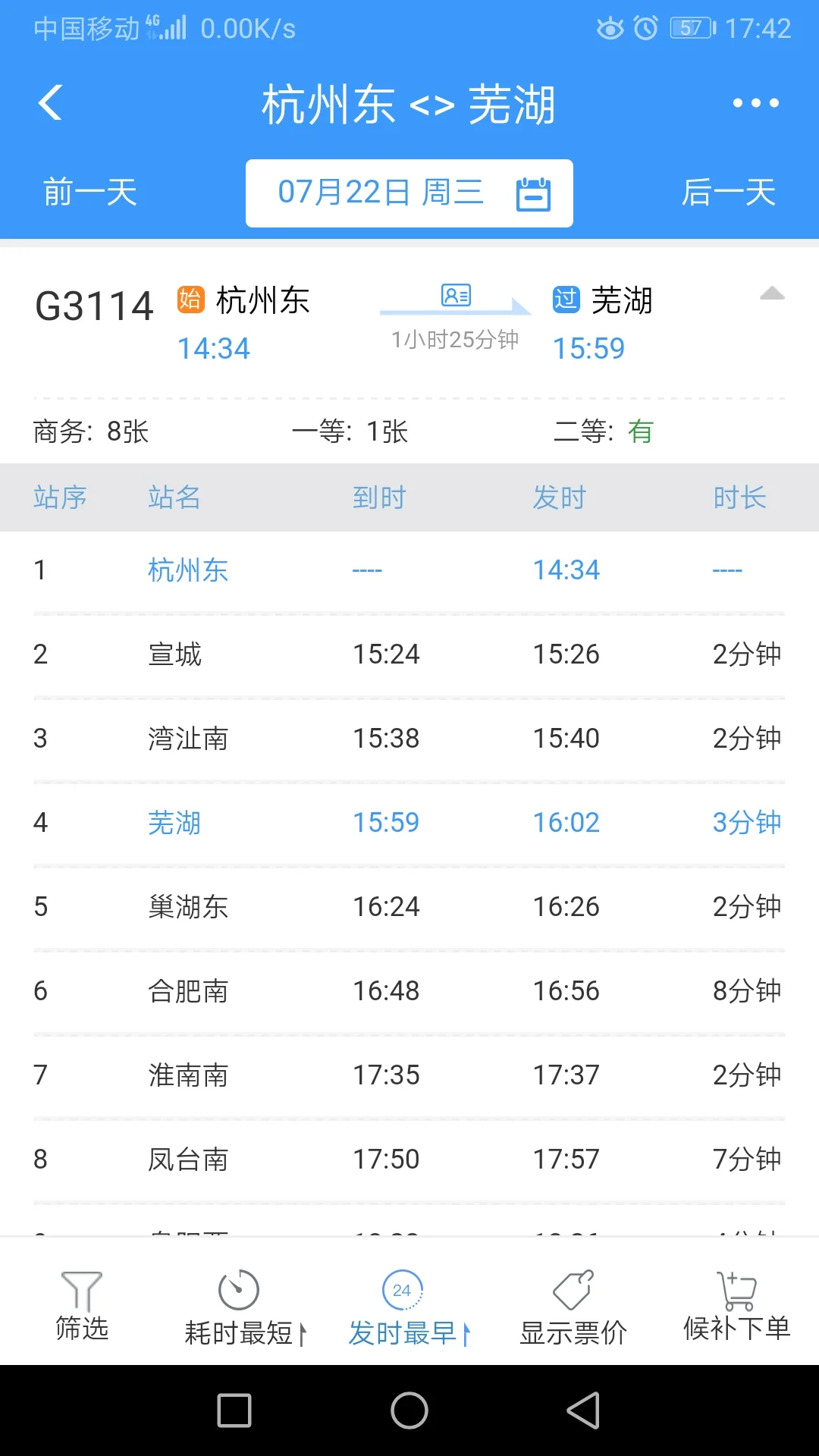The width and height of the screenshot is (819, 1456).
Task: Switch to previous day (前一天)
Action: [89, 192]
